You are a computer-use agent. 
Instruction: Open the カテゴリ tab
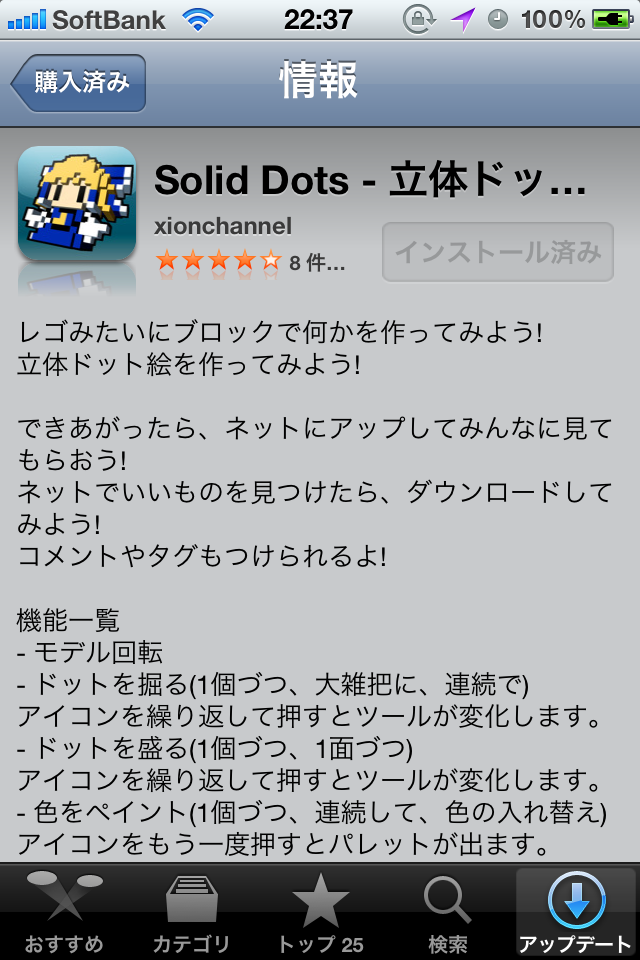[x=192, y=912]
